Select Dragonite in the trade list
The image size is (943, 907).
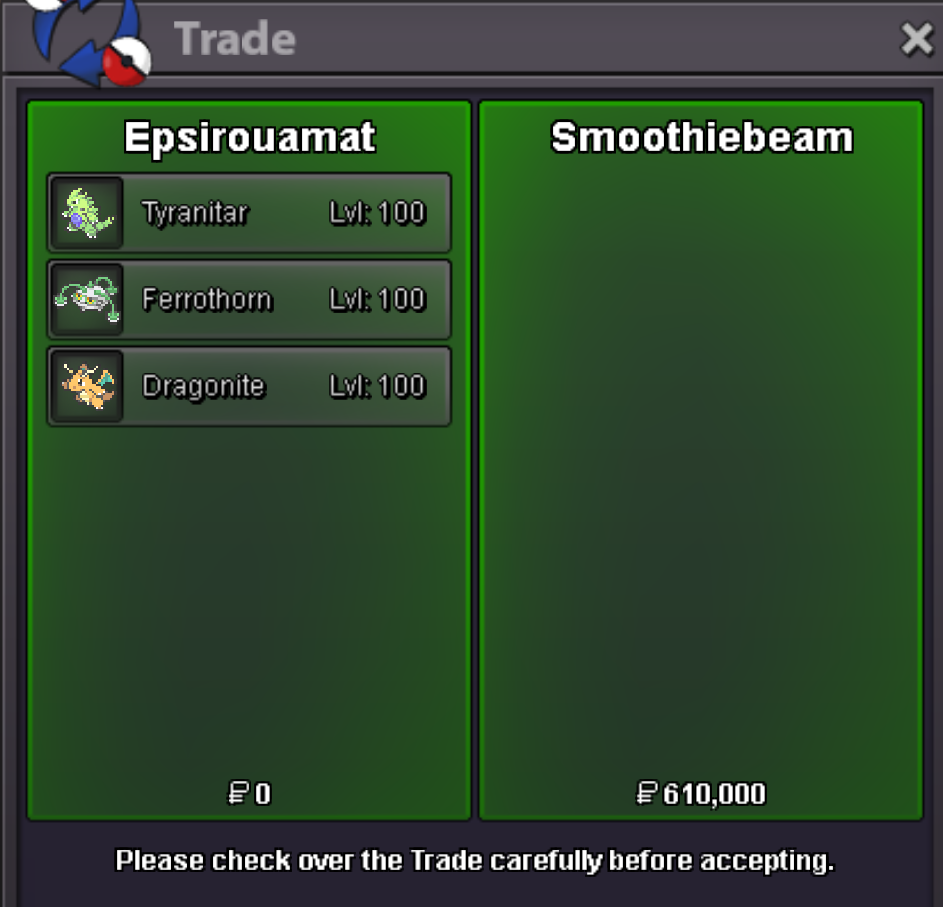tap(249, 386)
